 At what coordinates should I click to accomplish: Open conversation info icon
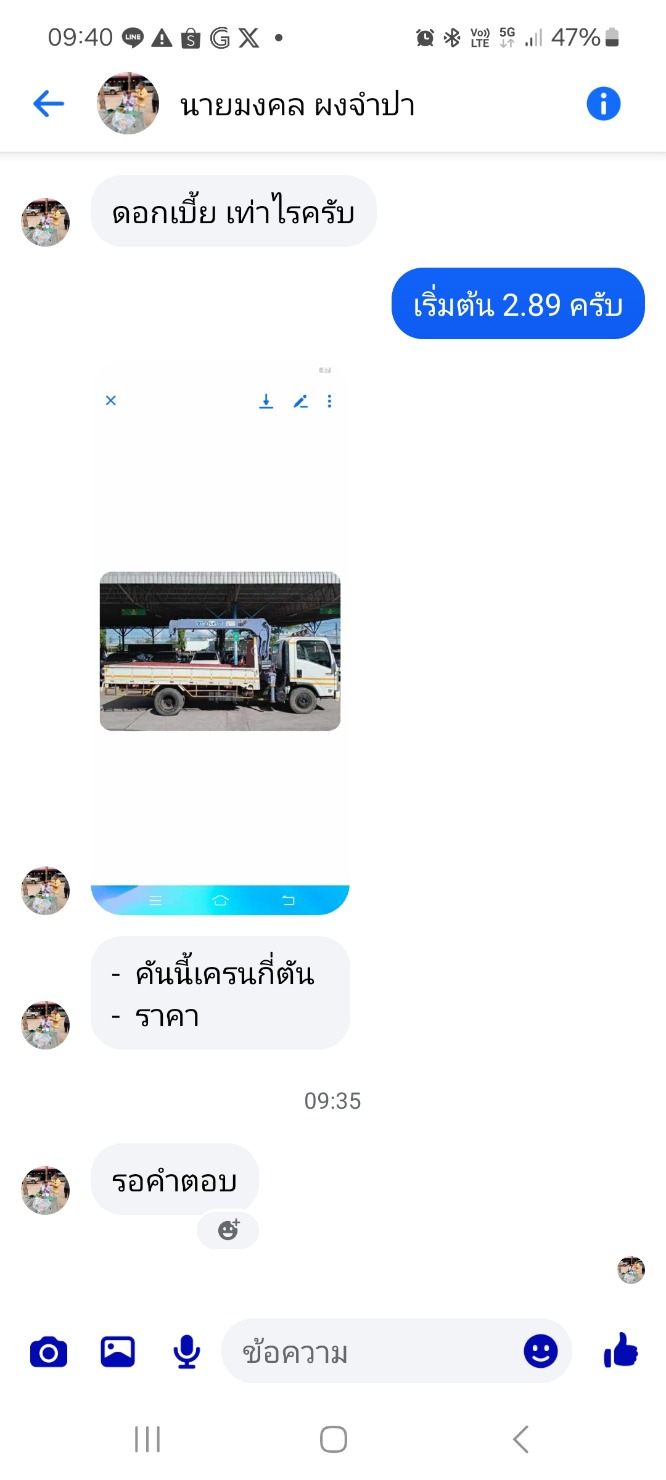pyautogui.click(x=603, y=103)
